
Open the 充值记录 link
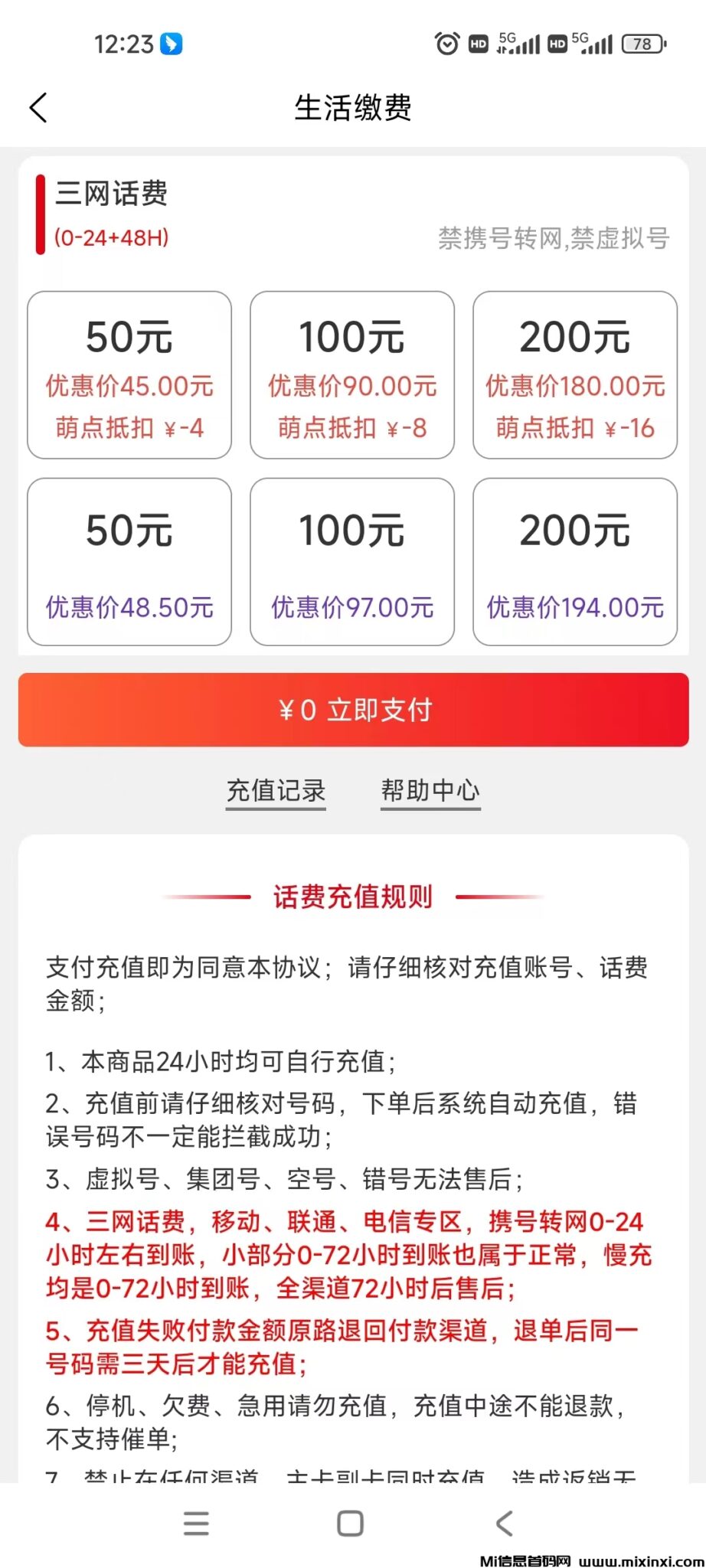tap(276, 791)
